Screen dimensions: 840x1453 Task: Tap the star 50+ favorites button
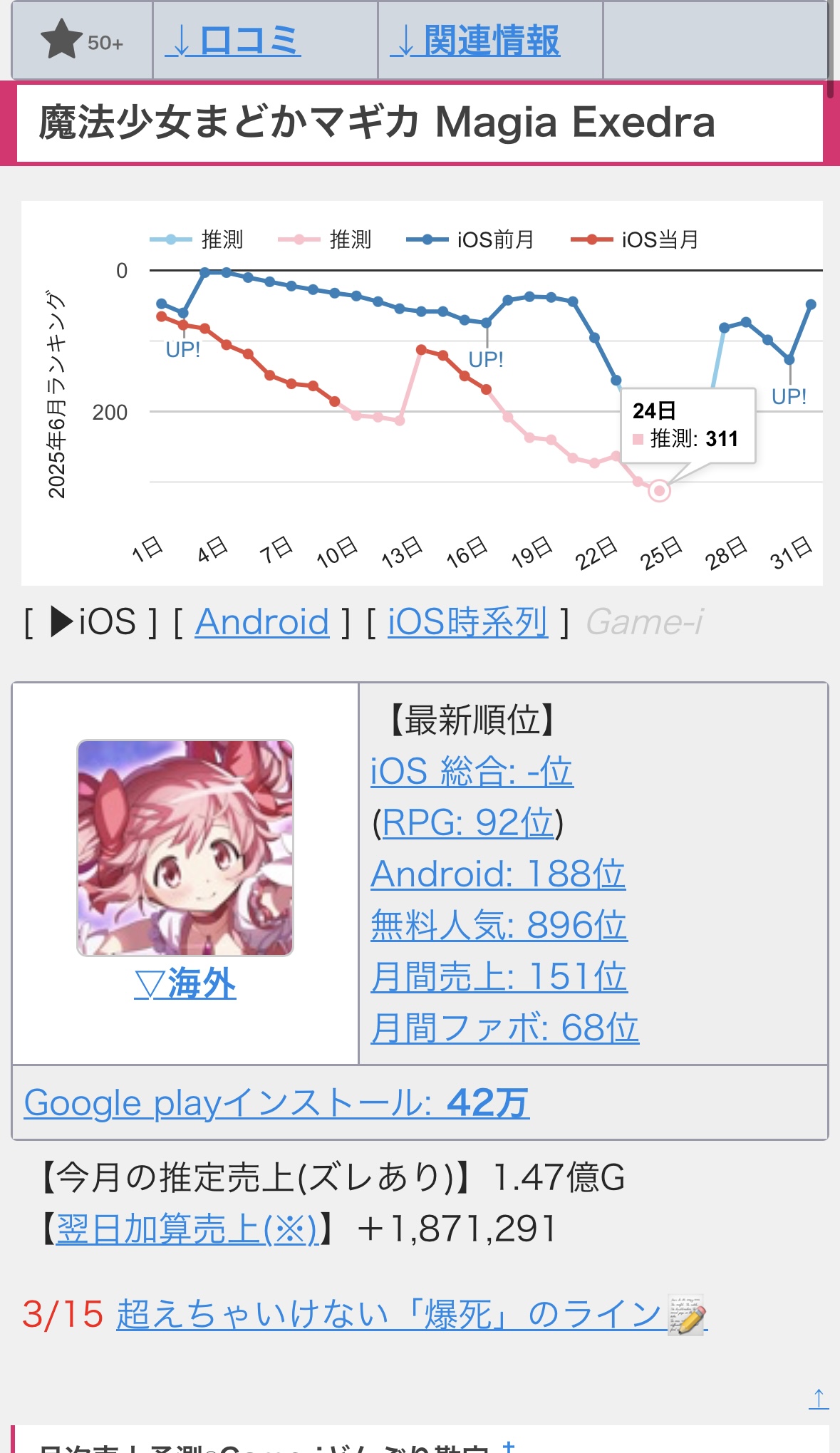point(82,41)
